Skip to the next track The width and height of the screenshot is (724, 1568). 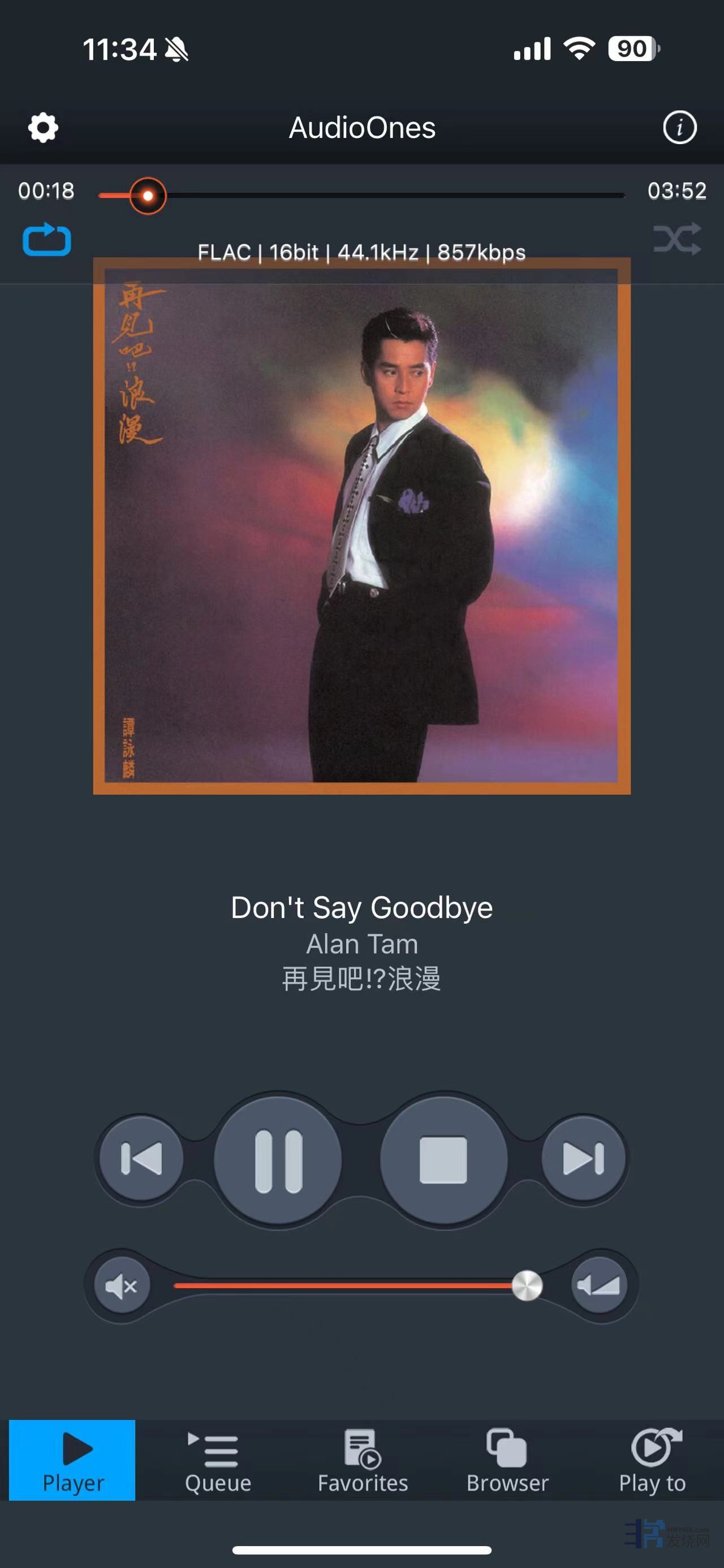click(583, 1158)
